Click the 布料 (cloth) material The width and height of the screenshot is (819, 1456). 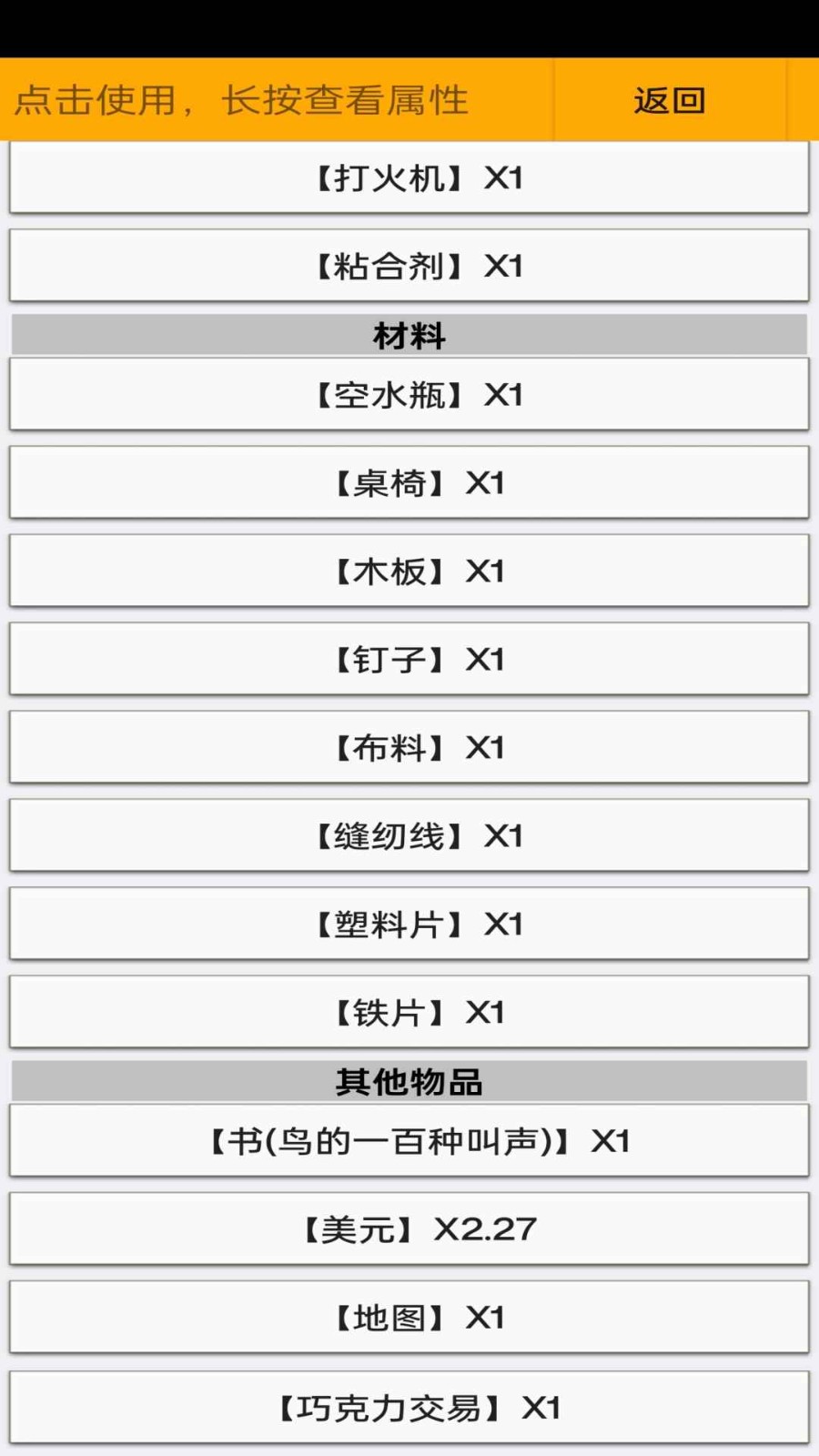[409, 746]
